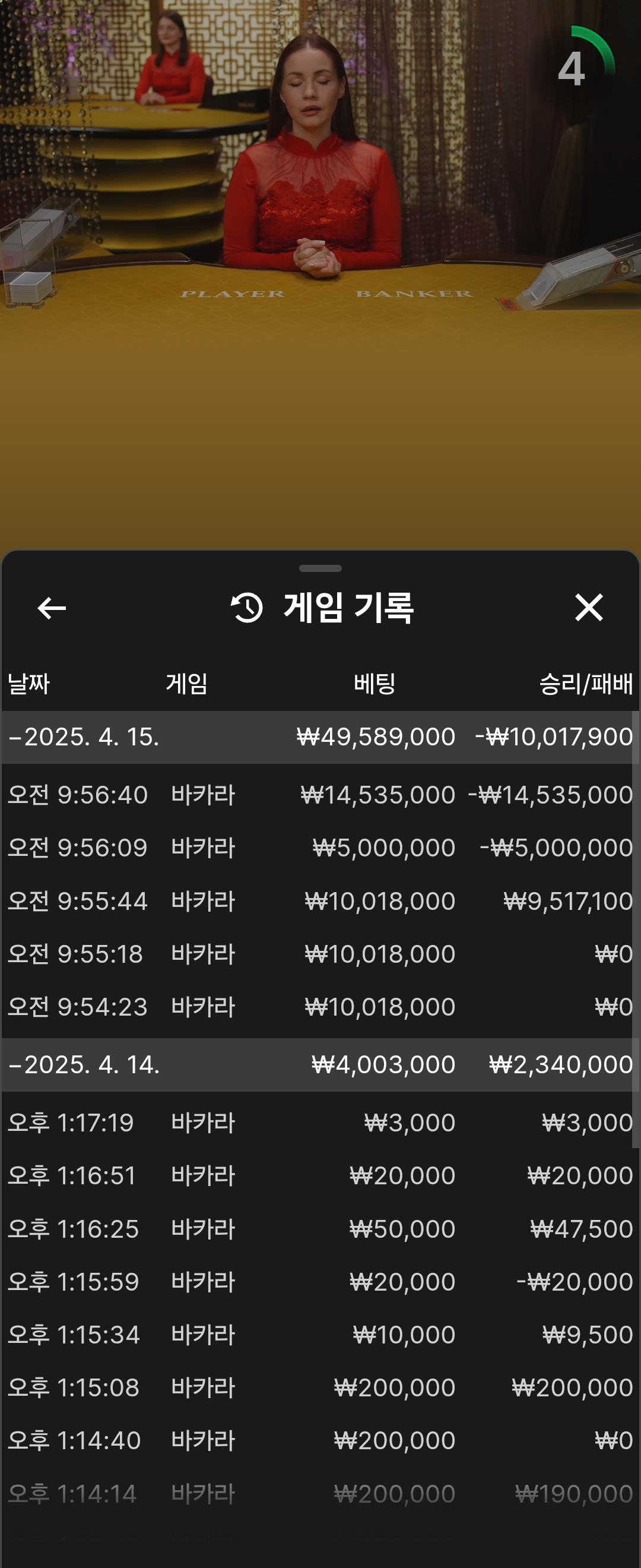Viewport: 641px width, 1568px height.
Task: Select the 오후 1:15:34 baccarat entry
Action: tap(320, 1335)
